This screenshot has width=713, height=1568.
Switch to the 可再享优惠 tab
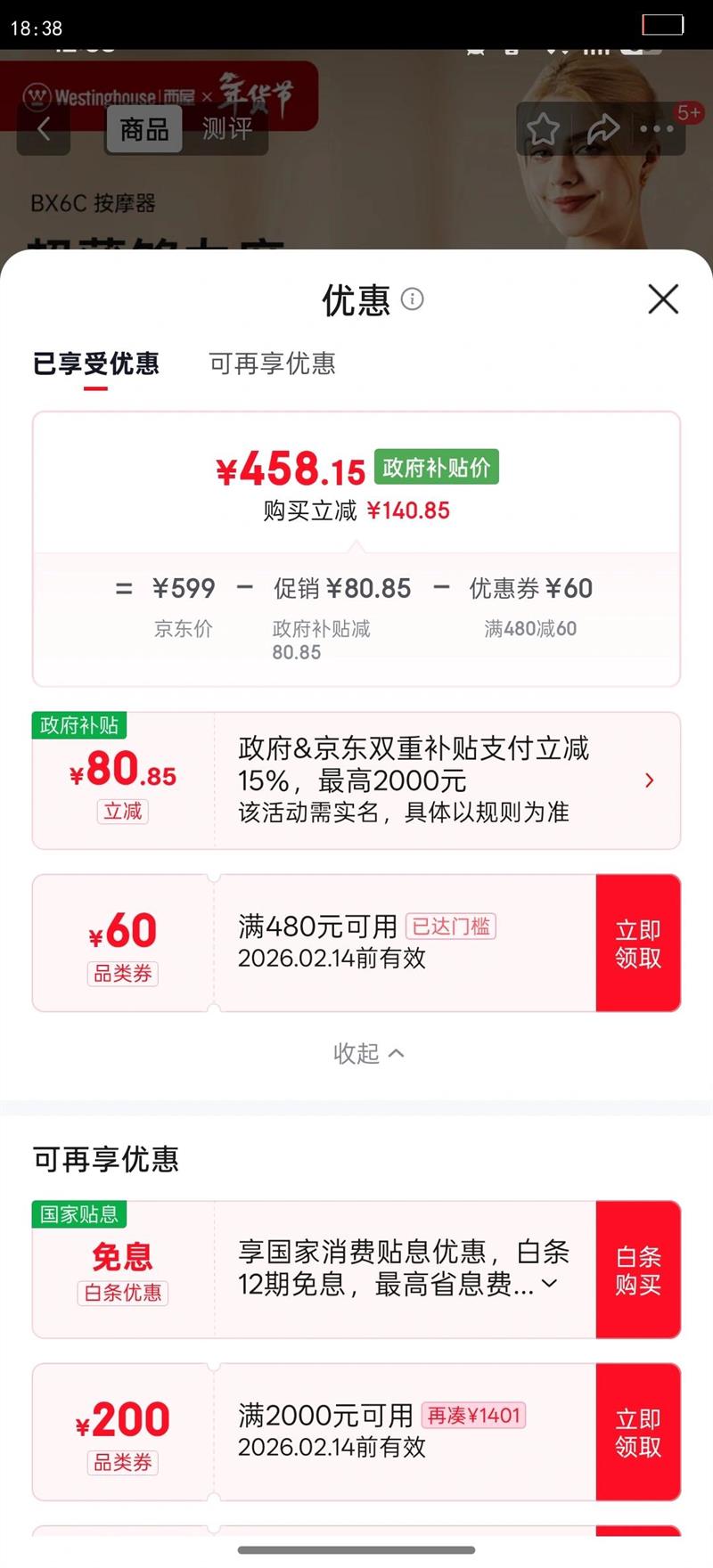tap(272, 363)
